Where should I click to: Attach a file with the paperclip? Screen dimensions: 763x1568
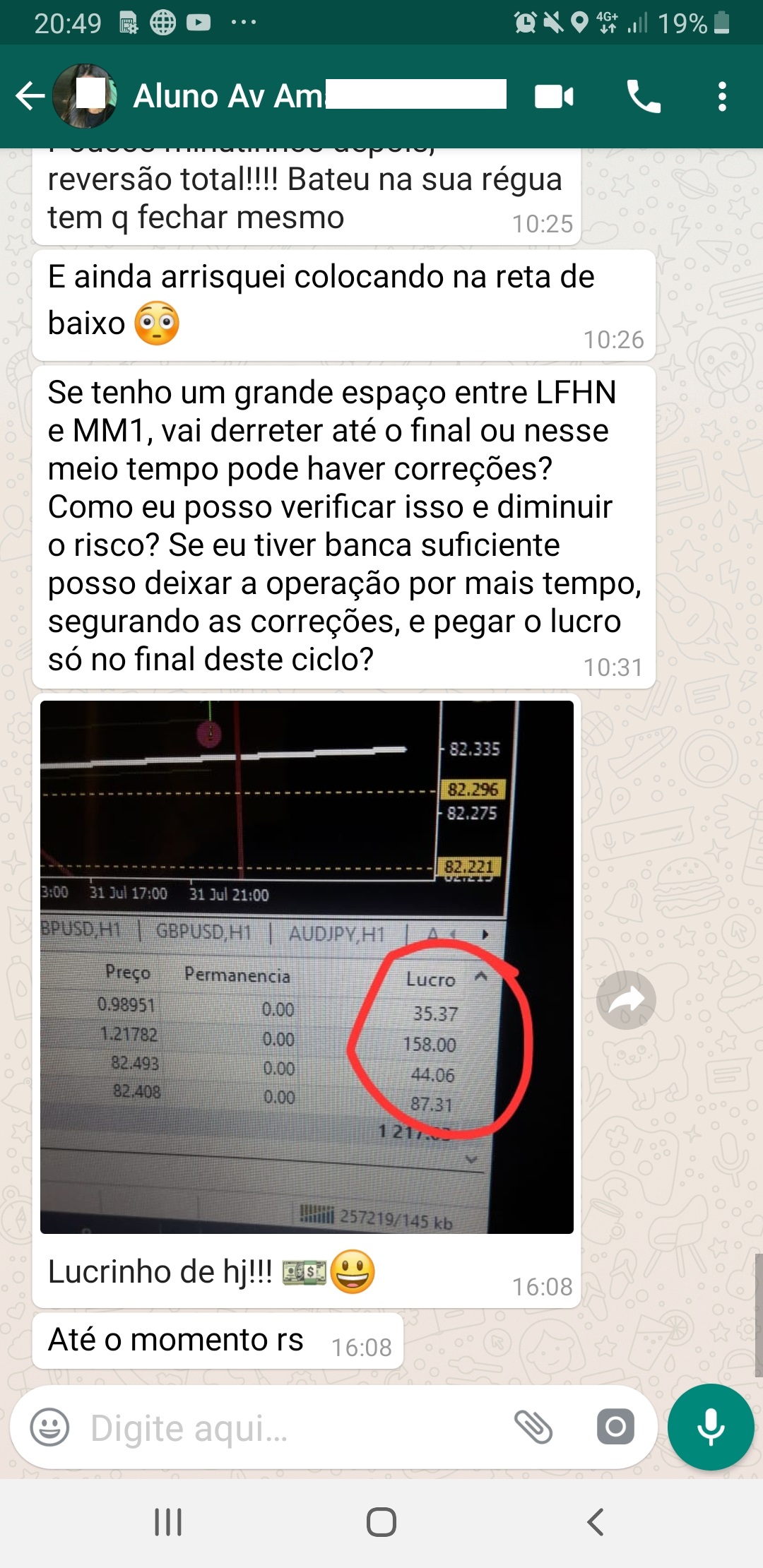[x=533, y=1427]
